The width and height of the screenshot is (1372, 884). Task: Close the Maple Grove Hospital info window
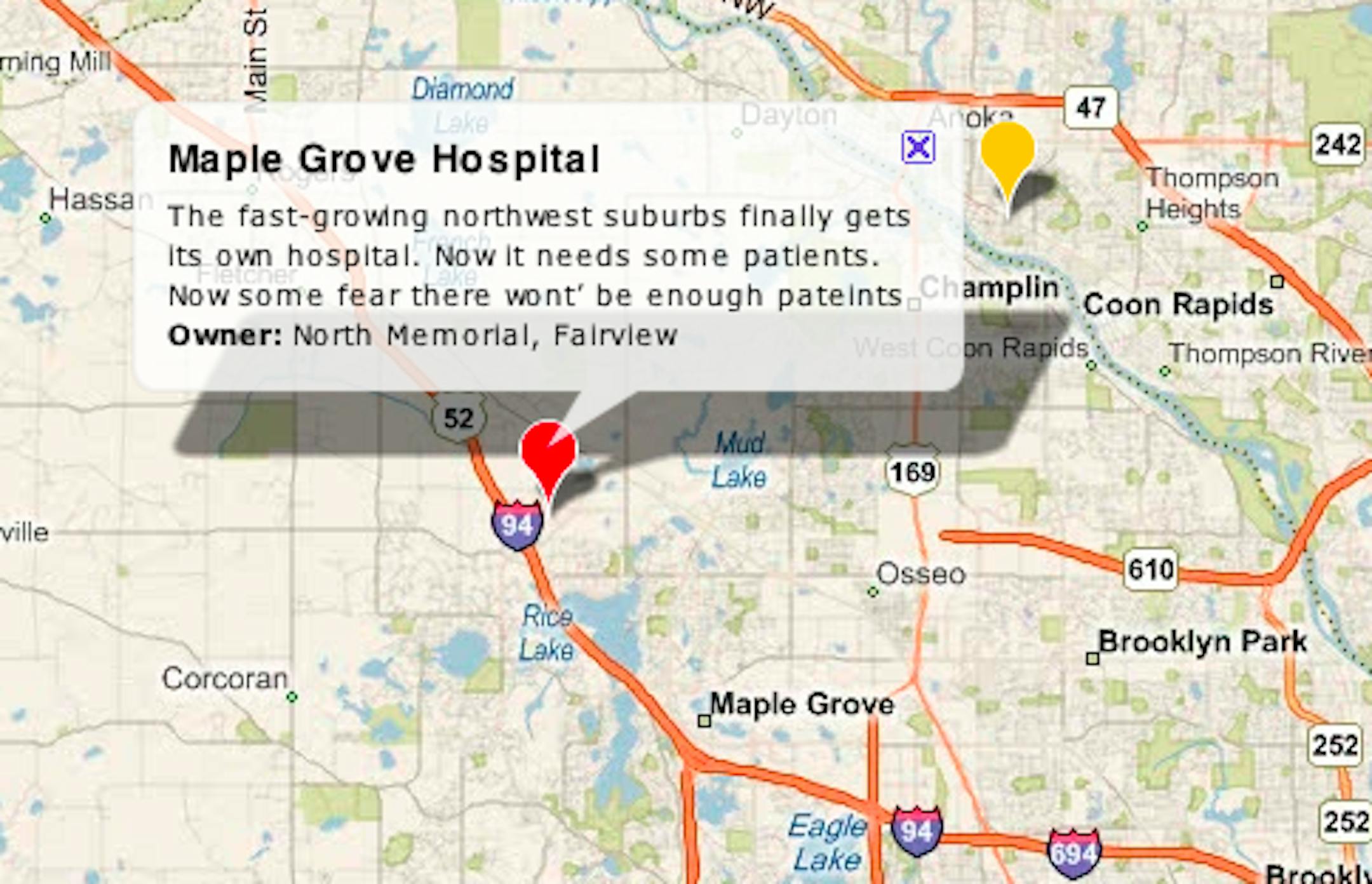click(x=918, y=147)
